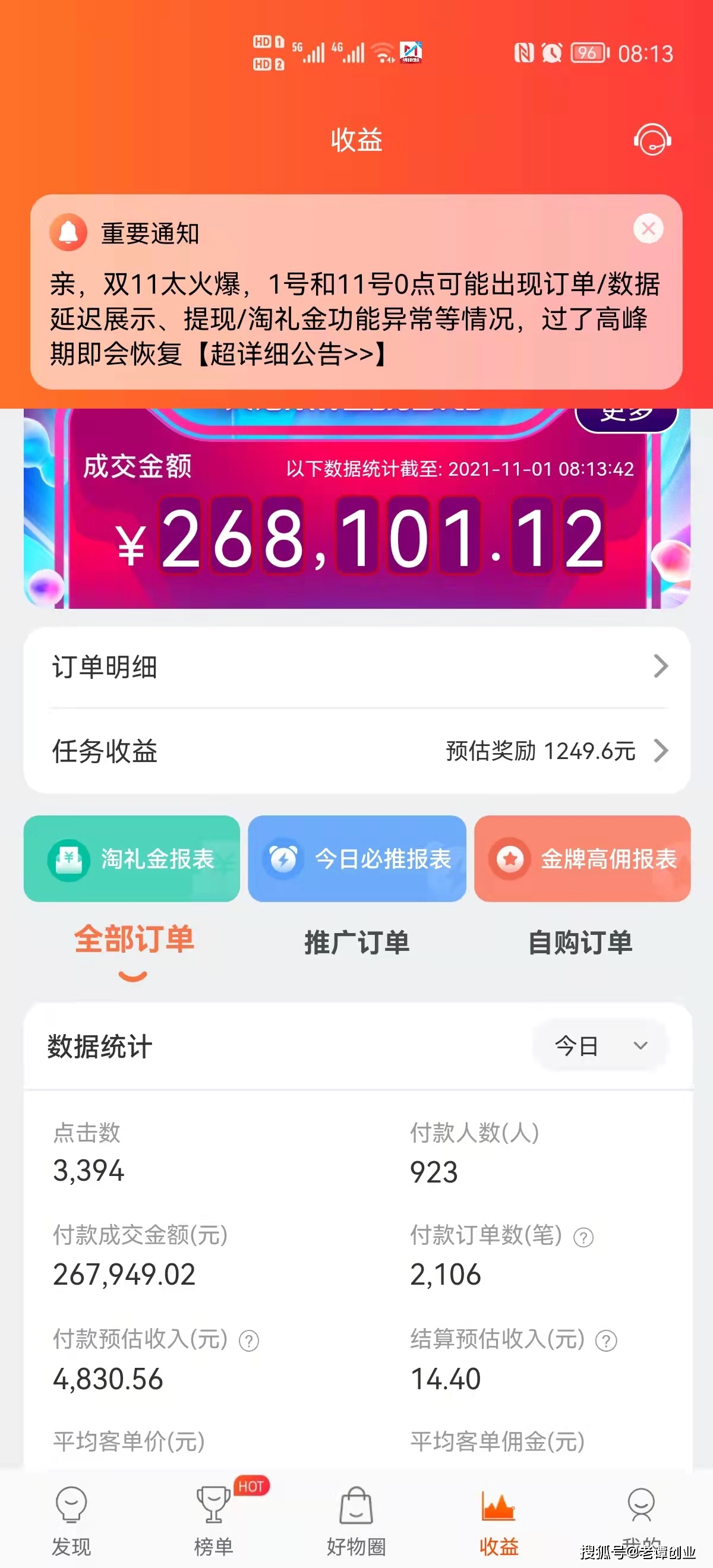Select the 全部订单 tab

pos(134,941)
